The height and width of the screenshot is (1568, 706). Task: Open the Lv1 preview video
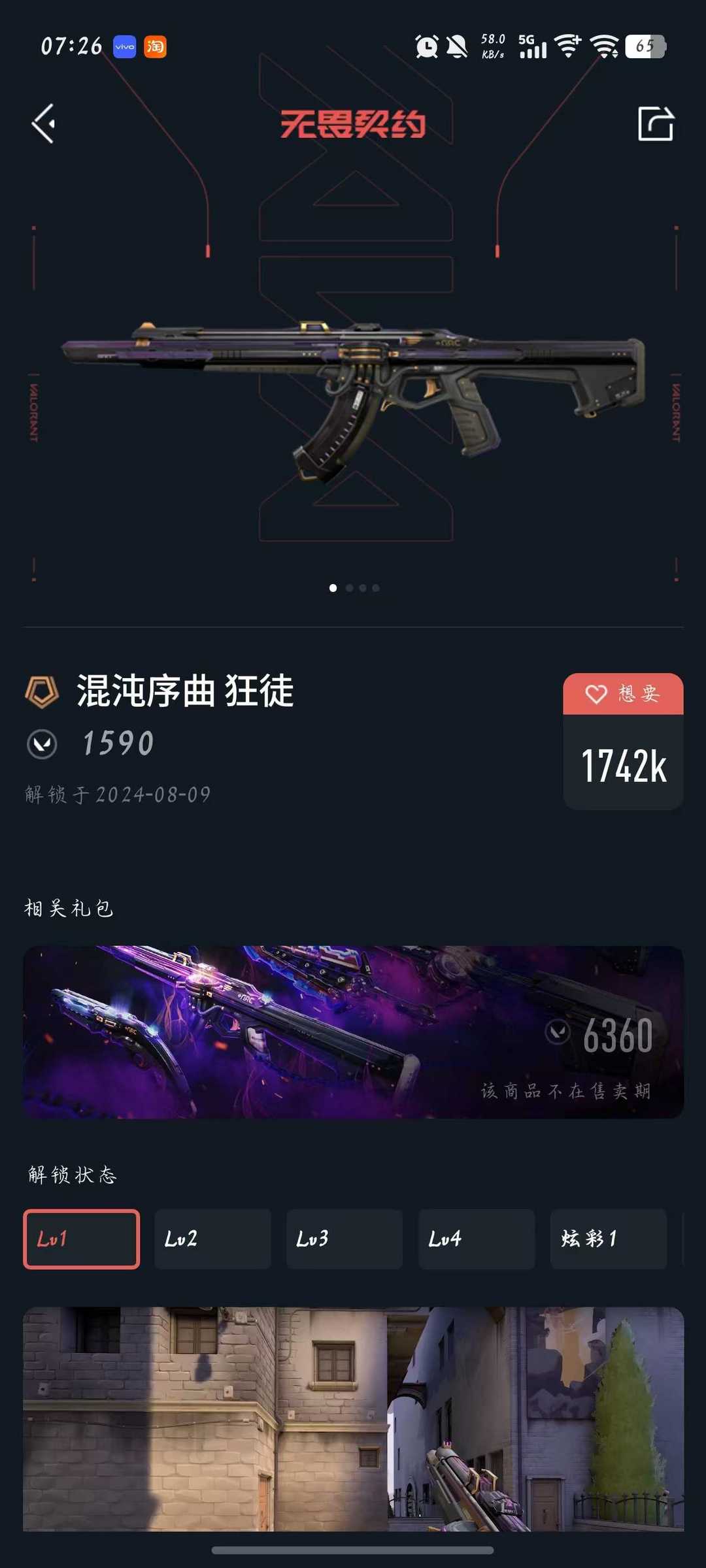click(x=353, y=1419)
